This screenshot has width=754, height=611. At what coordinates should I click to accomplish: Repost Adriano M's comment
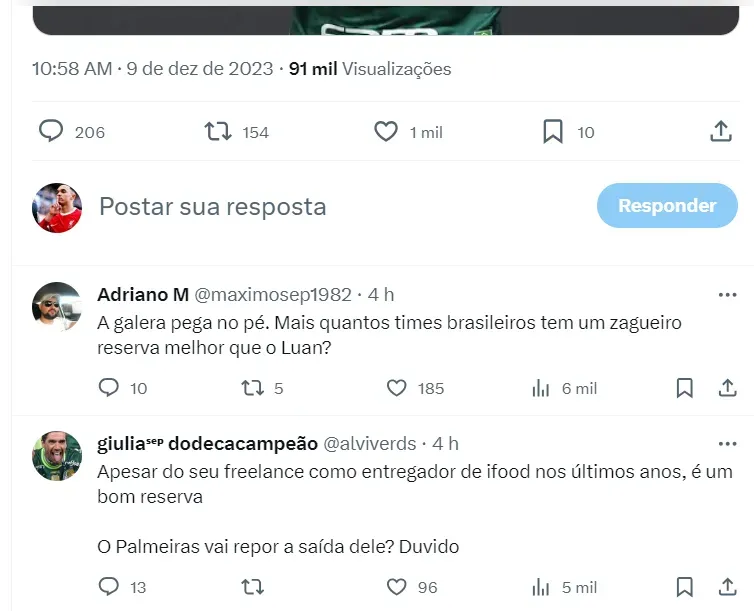[252, 387]
